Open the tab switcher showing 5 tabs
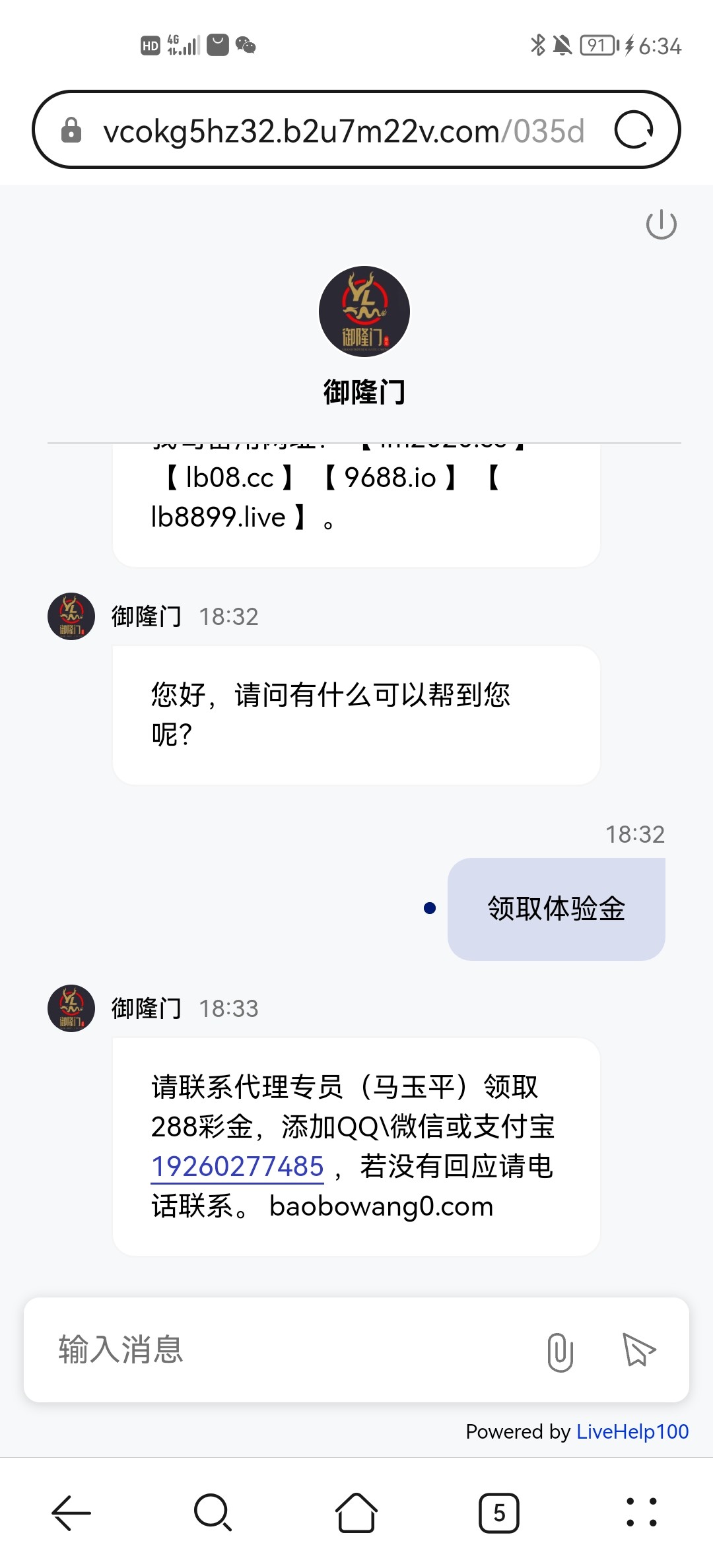 tap(499, 1513)
